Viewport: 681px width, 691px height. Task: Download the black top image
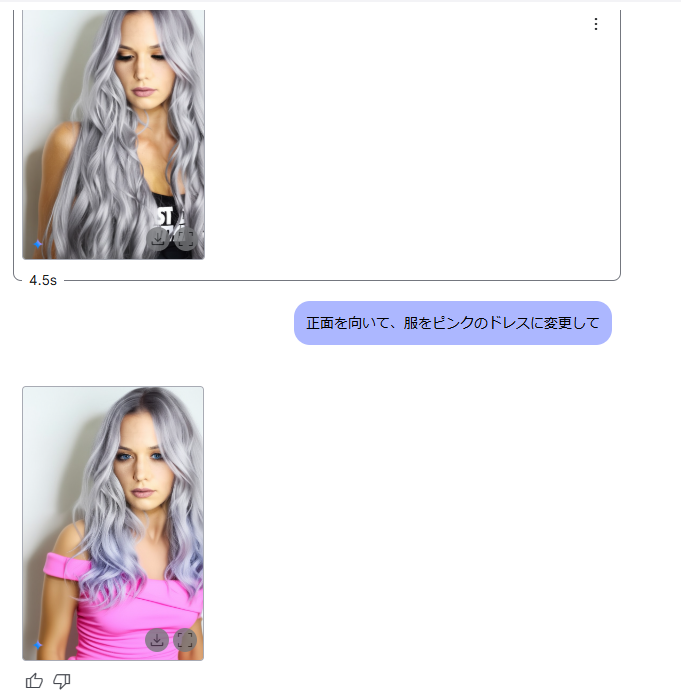(x=157, y=238)
